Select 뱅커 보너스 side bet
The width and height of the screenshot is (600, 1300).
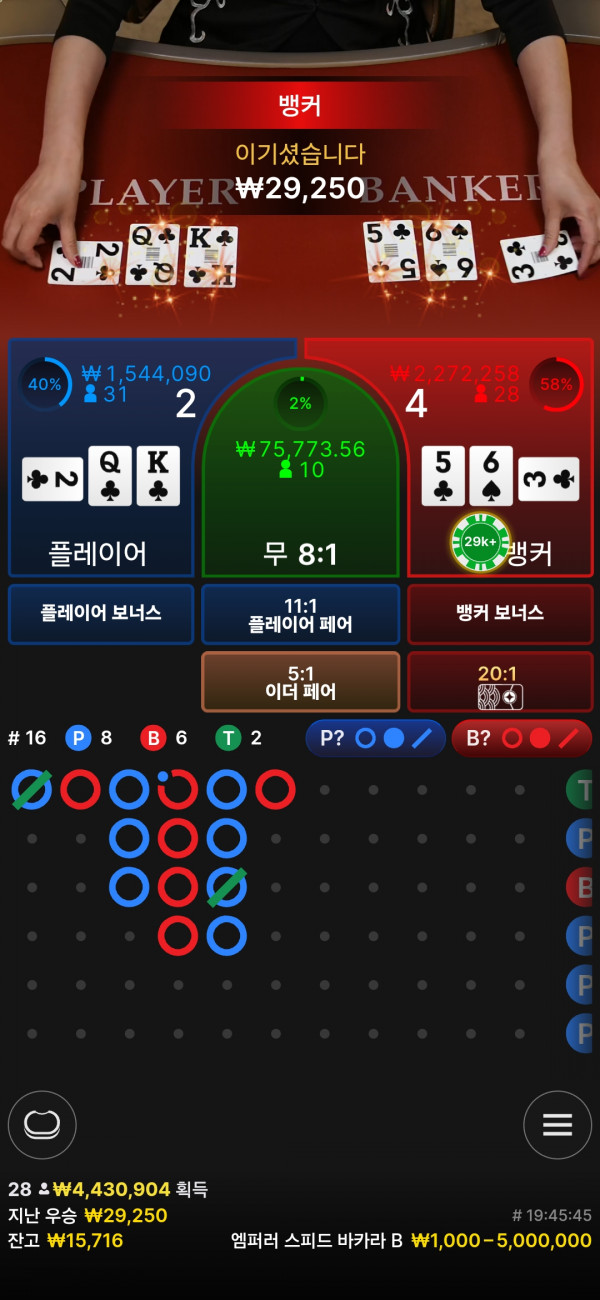point(500,614)
